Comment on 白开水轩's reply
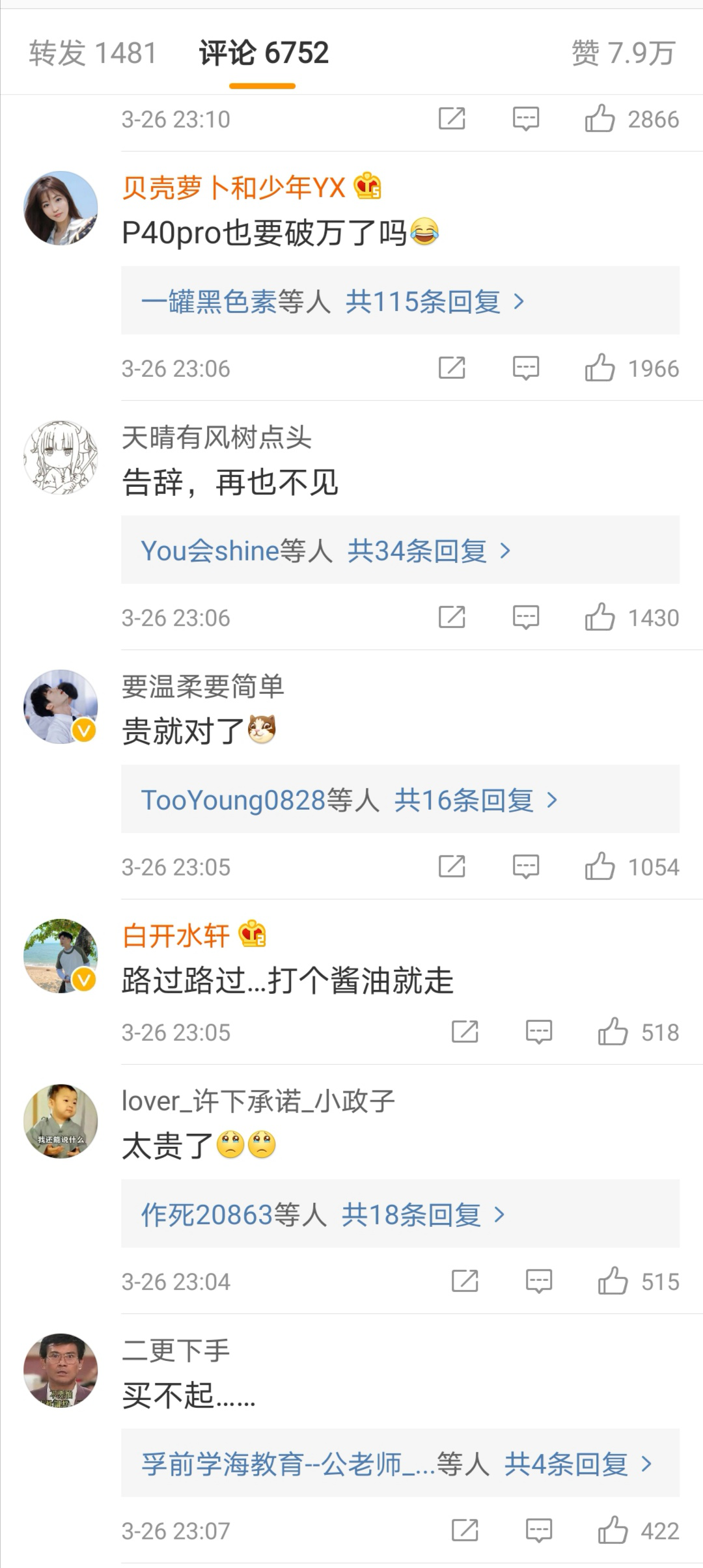The width and height of the screenshot is (703, 1568). [x=538, y=1032]
